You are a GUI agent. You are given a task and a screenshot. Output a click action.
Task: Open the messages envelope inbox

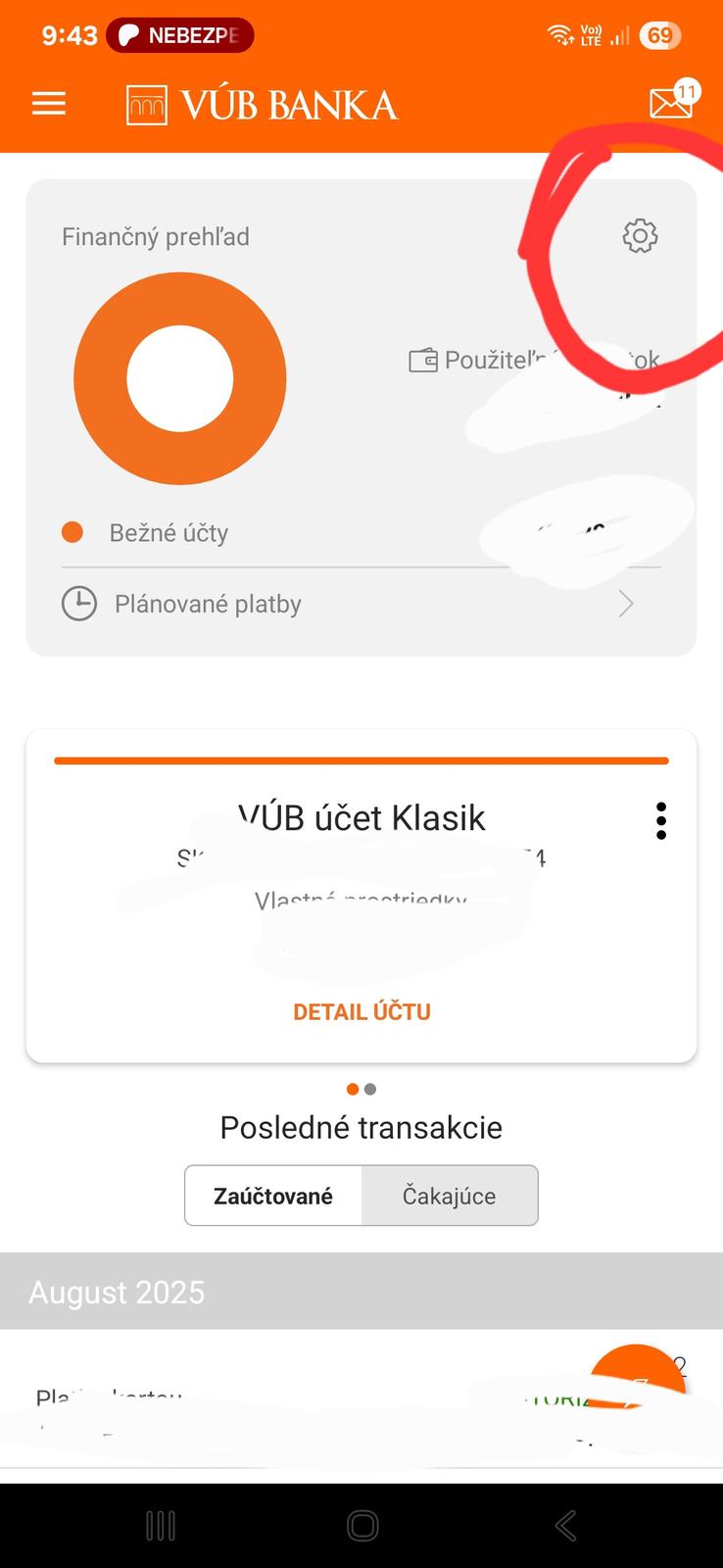click(671, 102)
